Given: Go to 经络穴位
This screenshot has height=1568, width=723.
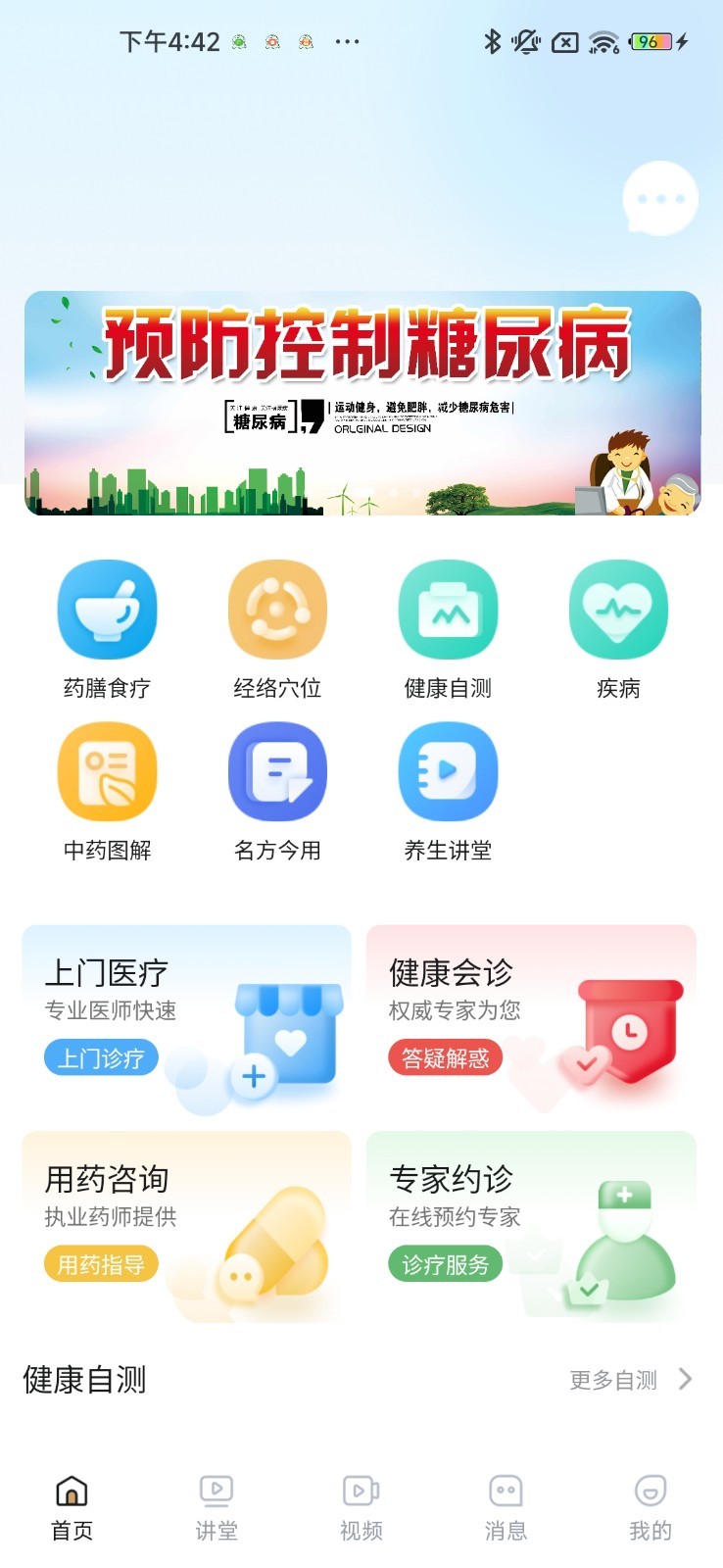Looking at the screenshot, I should (x=277, y=629).
